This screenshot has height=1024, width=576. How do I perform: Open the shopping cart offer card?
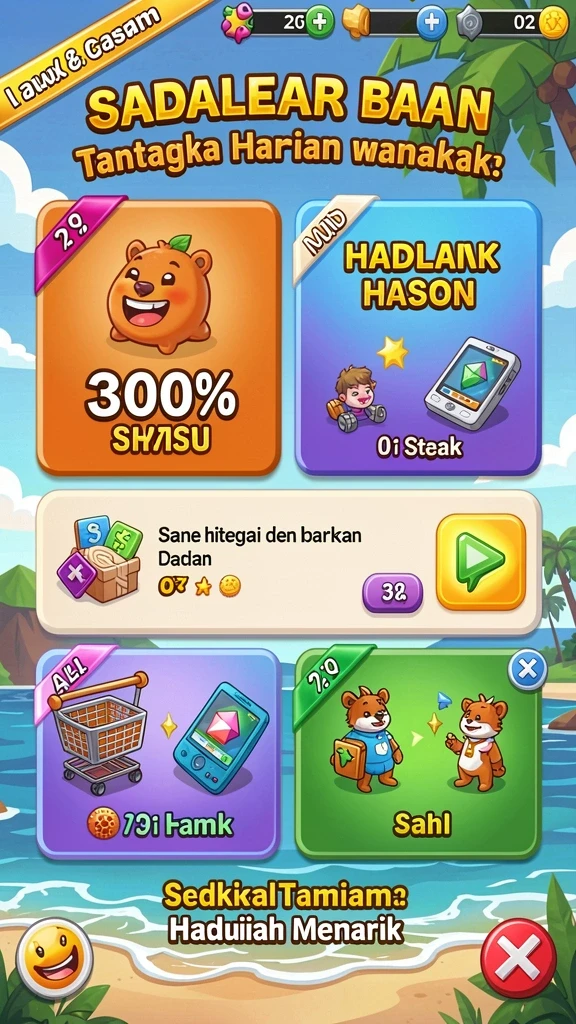pyautogui.click(x=158, y=753)
